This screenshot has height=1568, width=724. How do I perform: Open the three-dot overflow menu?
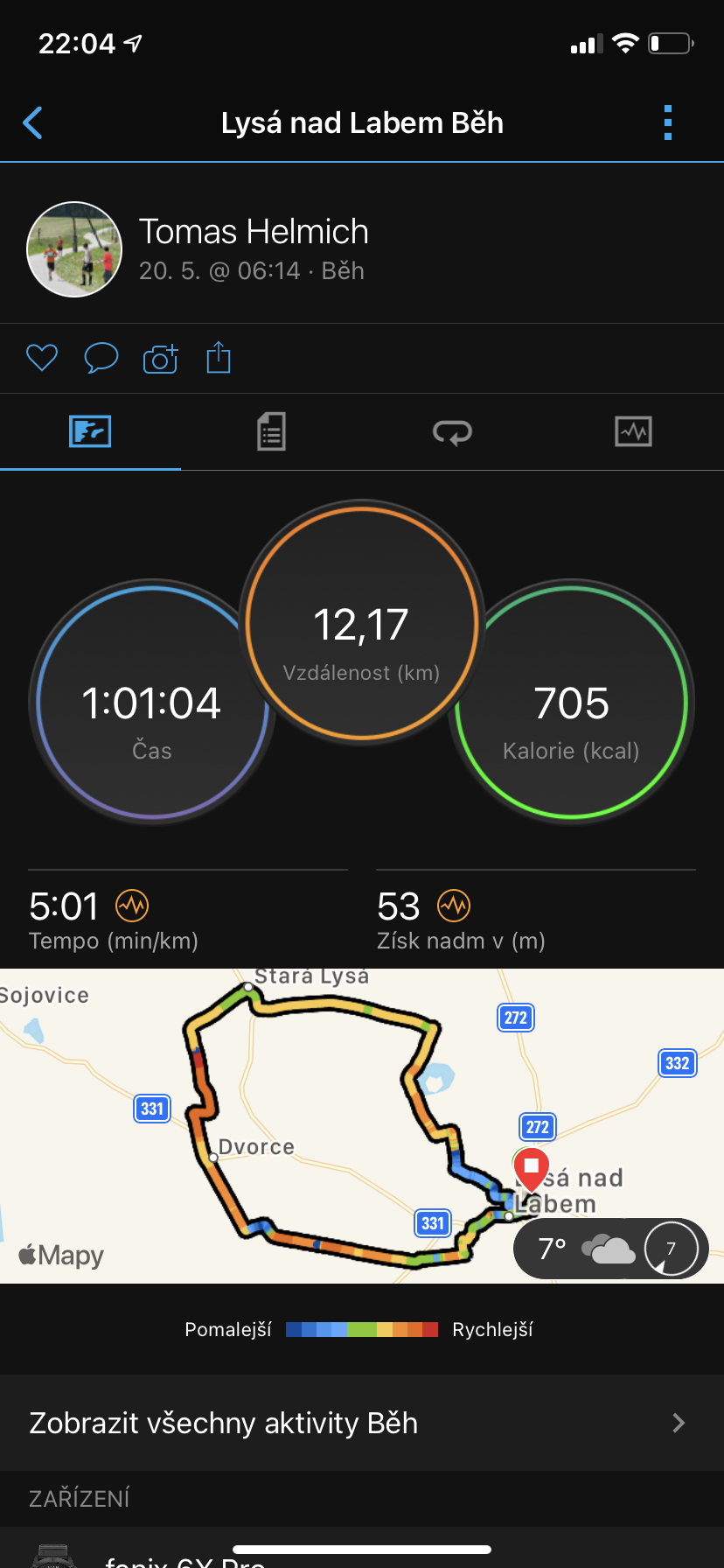(668, 123)
